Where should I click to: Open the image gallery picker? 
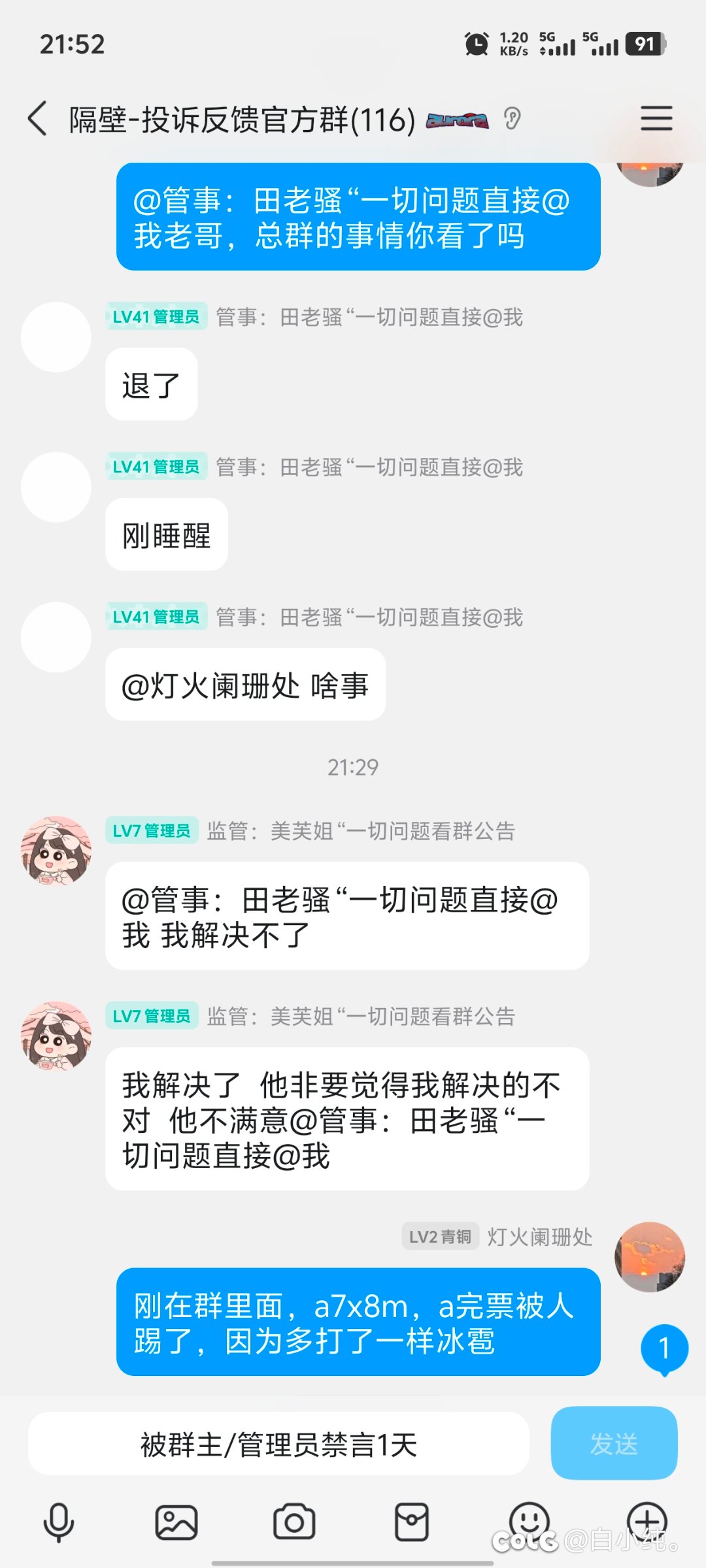click(x=176, y=1523)
